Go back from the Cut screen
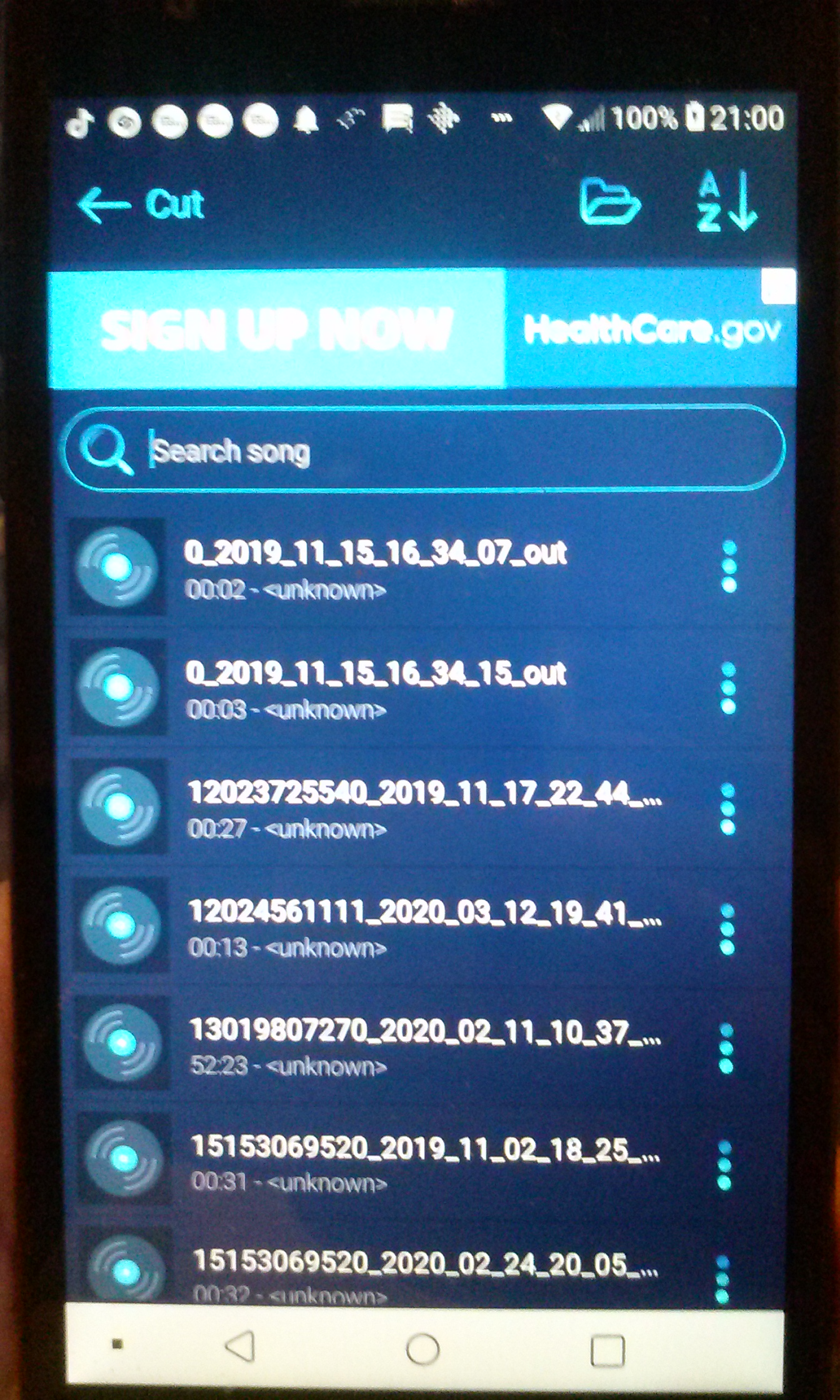 click(x=103, y=205)
